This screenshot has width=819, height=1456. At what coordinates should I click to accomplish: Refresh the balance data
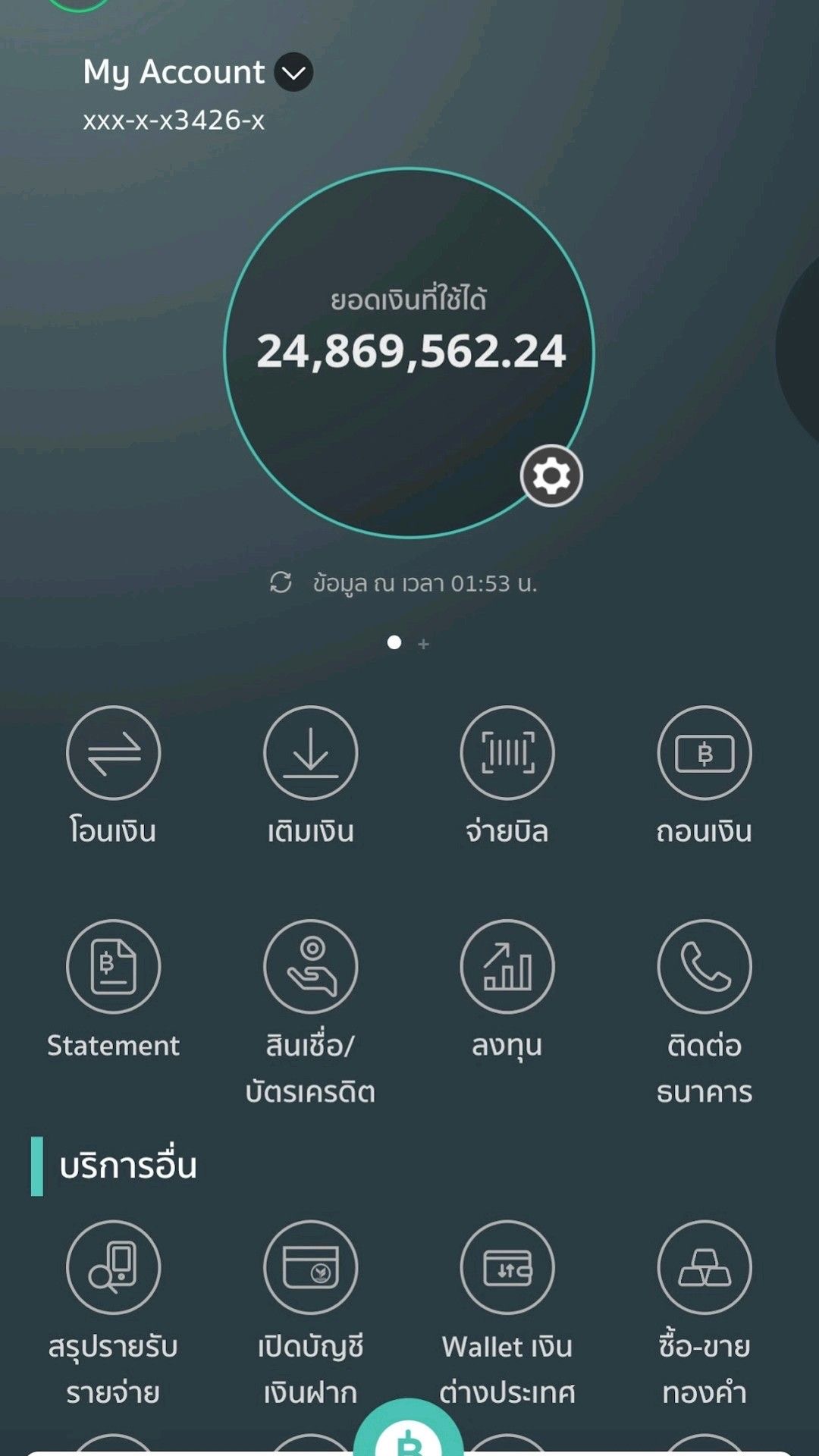(x=281, y=582)
